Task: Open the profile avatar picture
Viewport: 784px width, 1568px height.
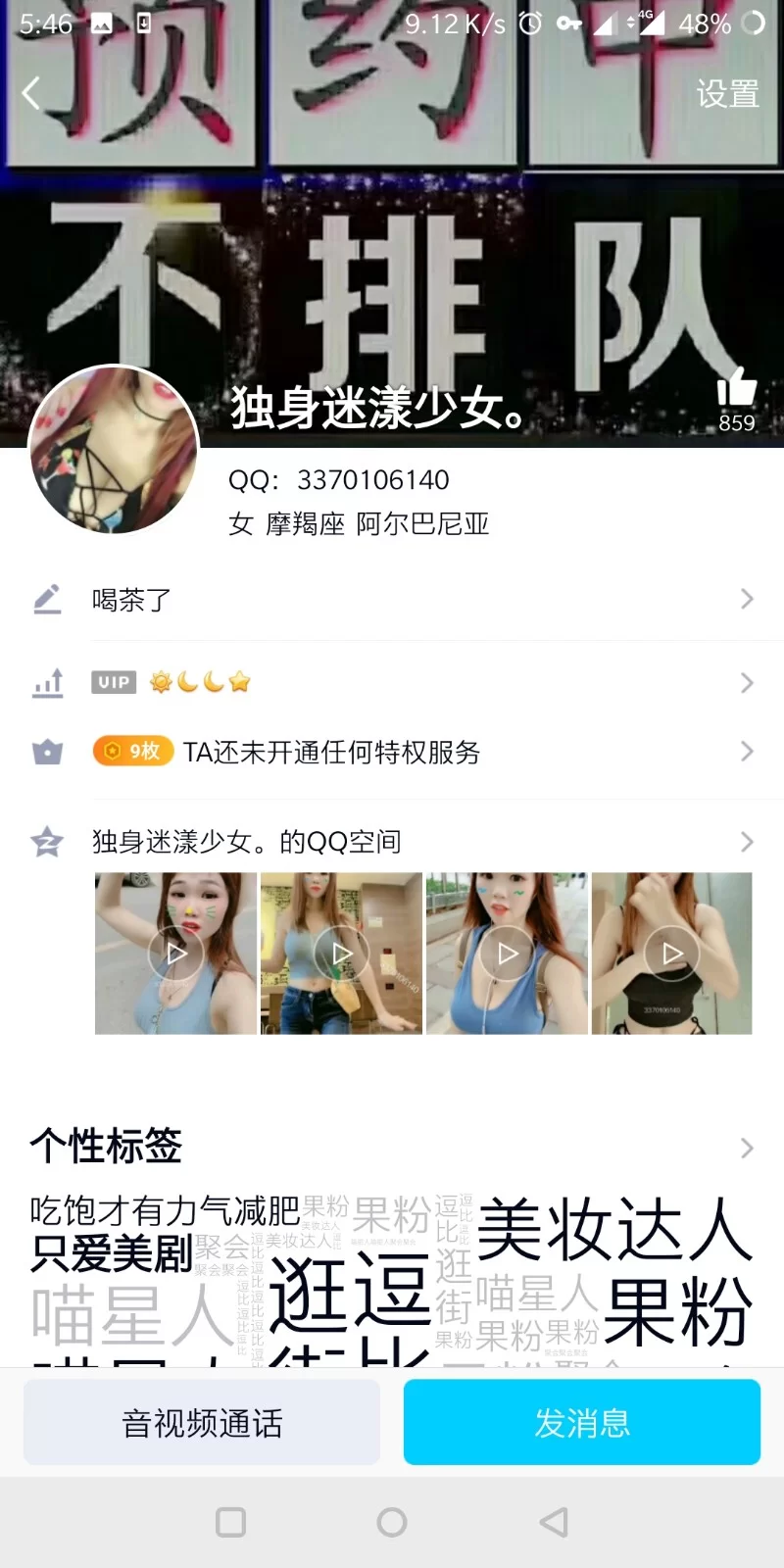Action: pos(114,451)
